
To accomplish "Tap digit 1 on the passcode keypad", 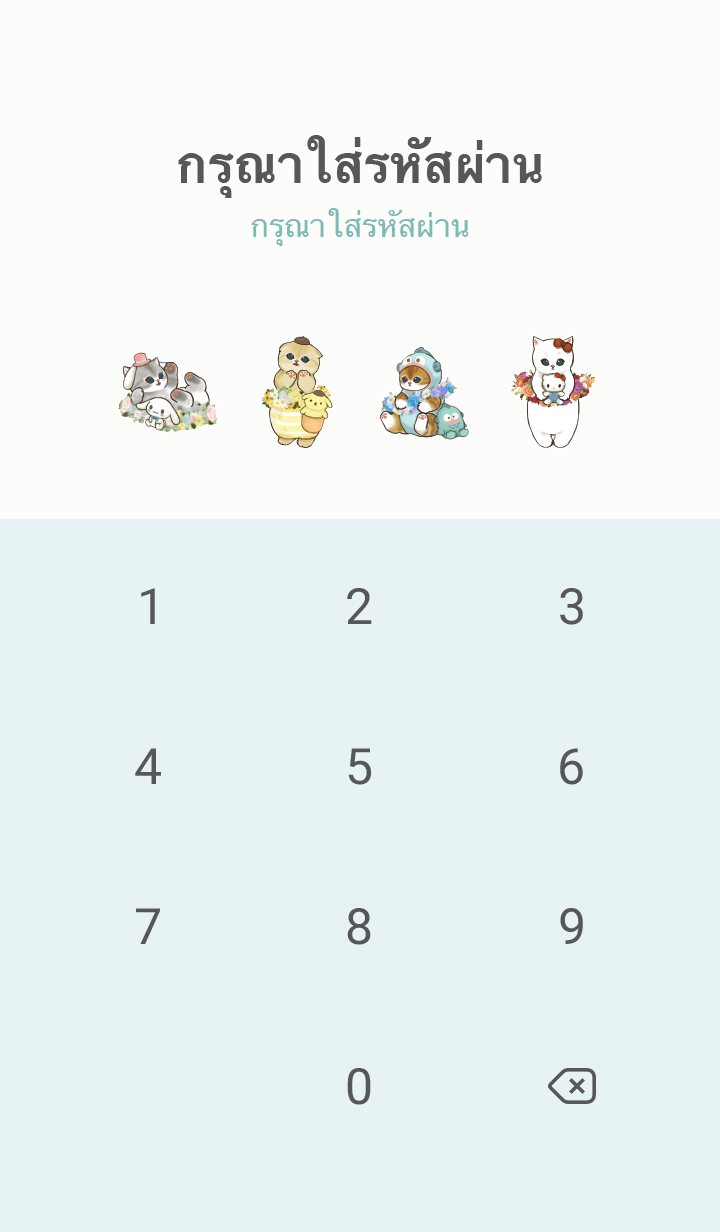I will [149, 607].
